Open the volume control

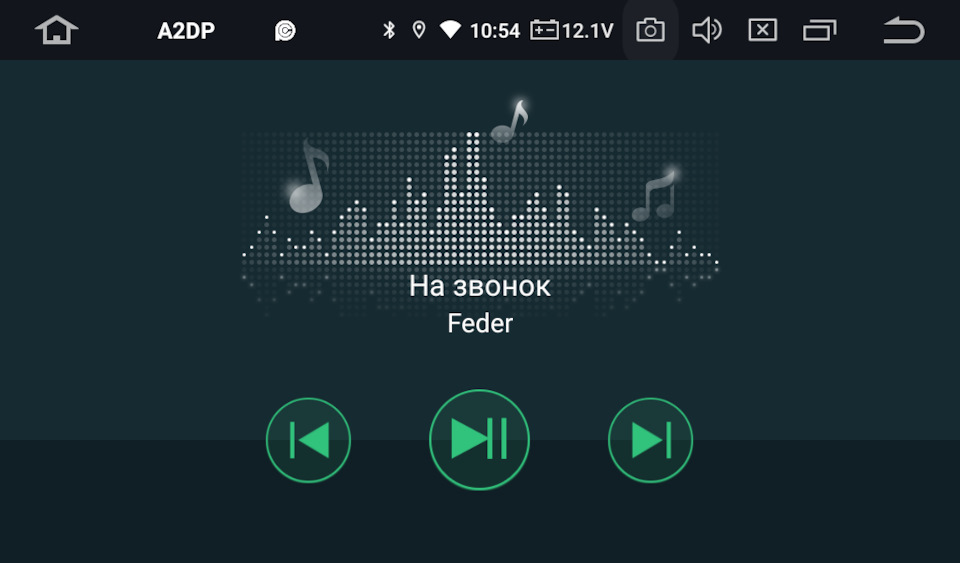(x=707, y=30)
